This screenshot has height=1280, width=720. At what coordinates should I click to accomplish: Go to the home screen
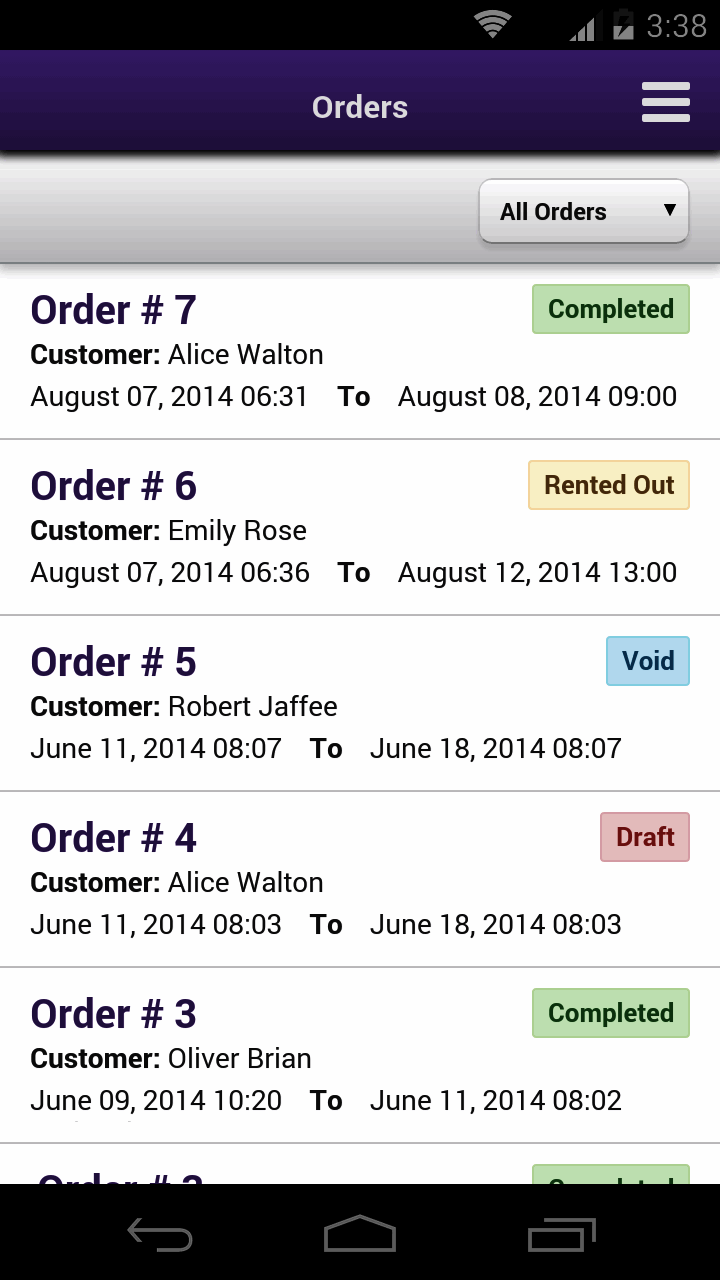coord(360,1235)
